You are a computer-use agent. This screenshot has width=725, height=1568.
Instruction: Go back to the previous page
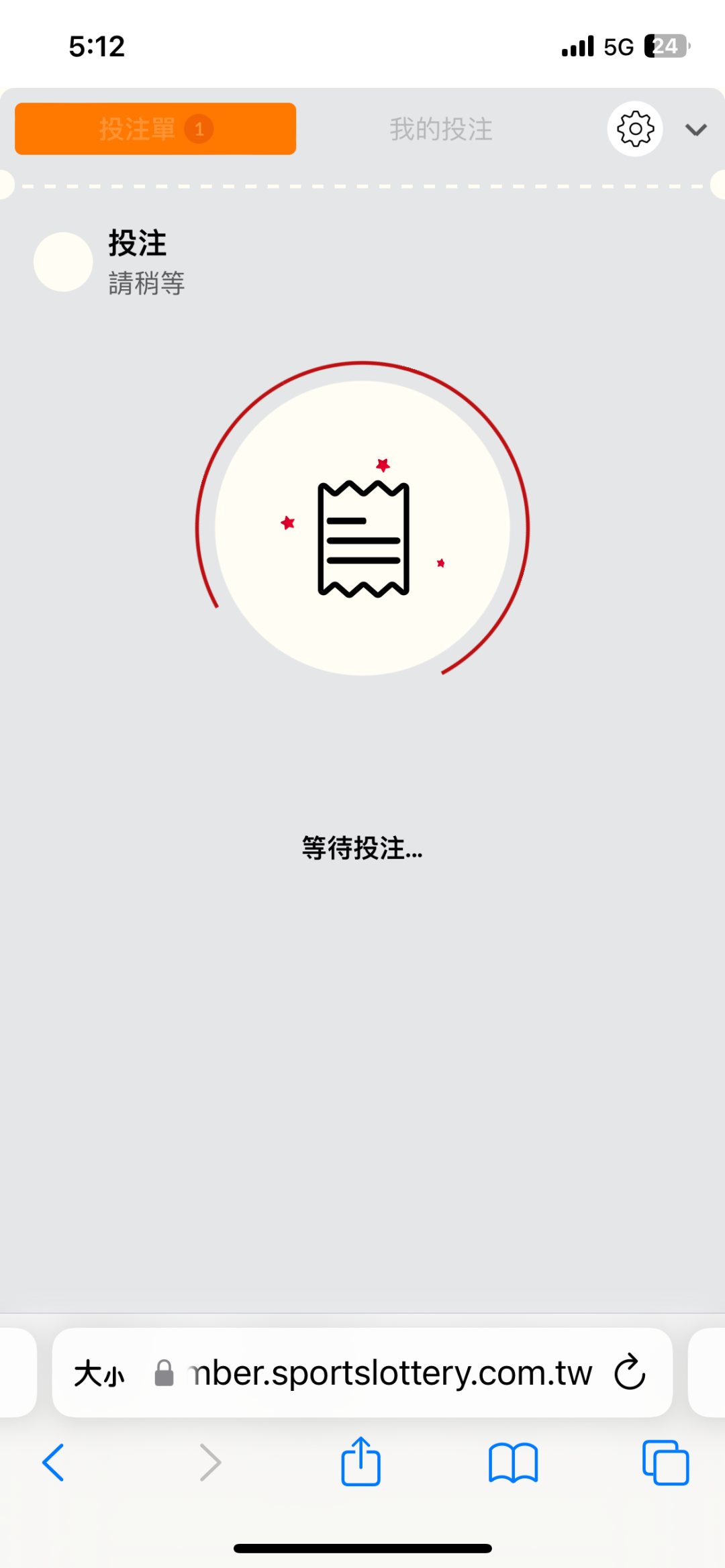click(x=54, y=1462)
